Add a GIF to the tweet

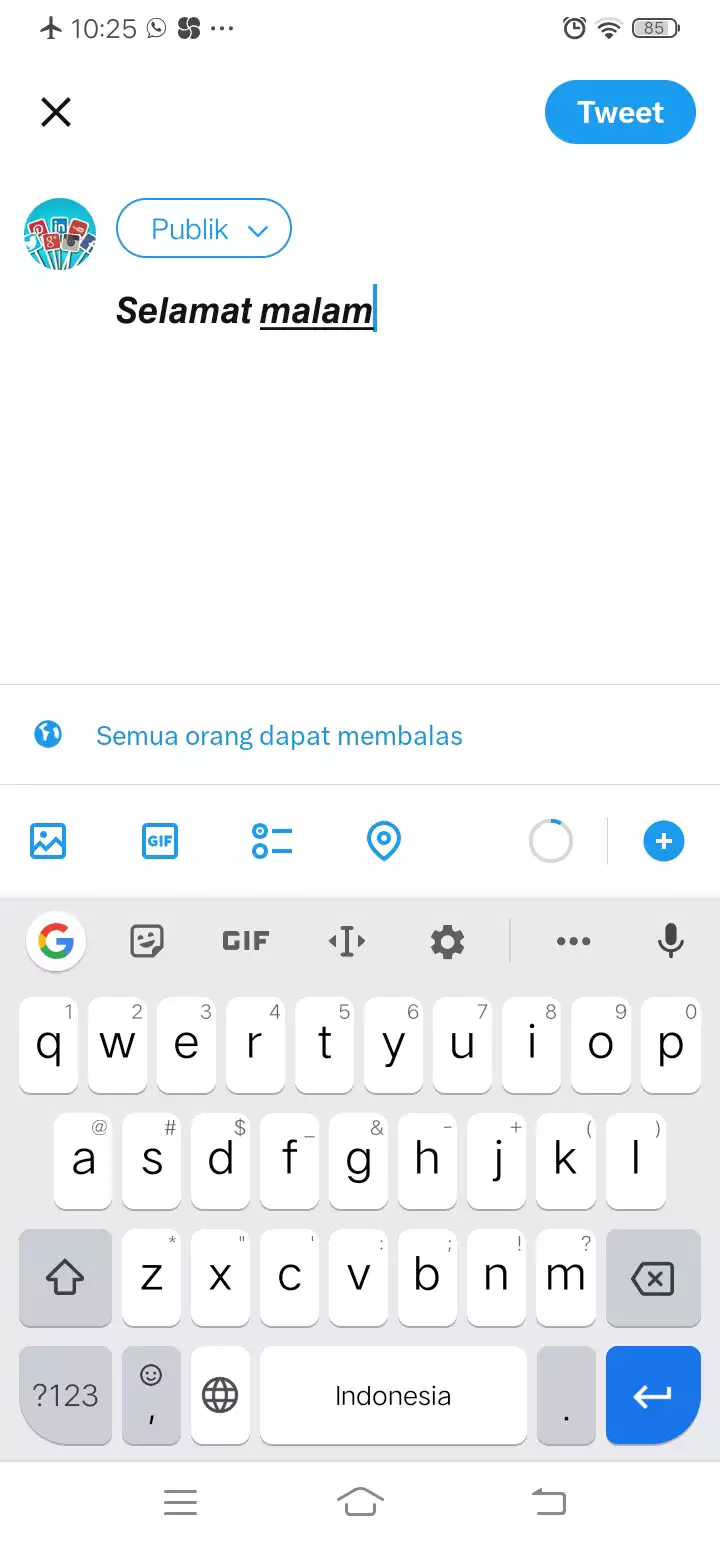click(x=160, y=841)
